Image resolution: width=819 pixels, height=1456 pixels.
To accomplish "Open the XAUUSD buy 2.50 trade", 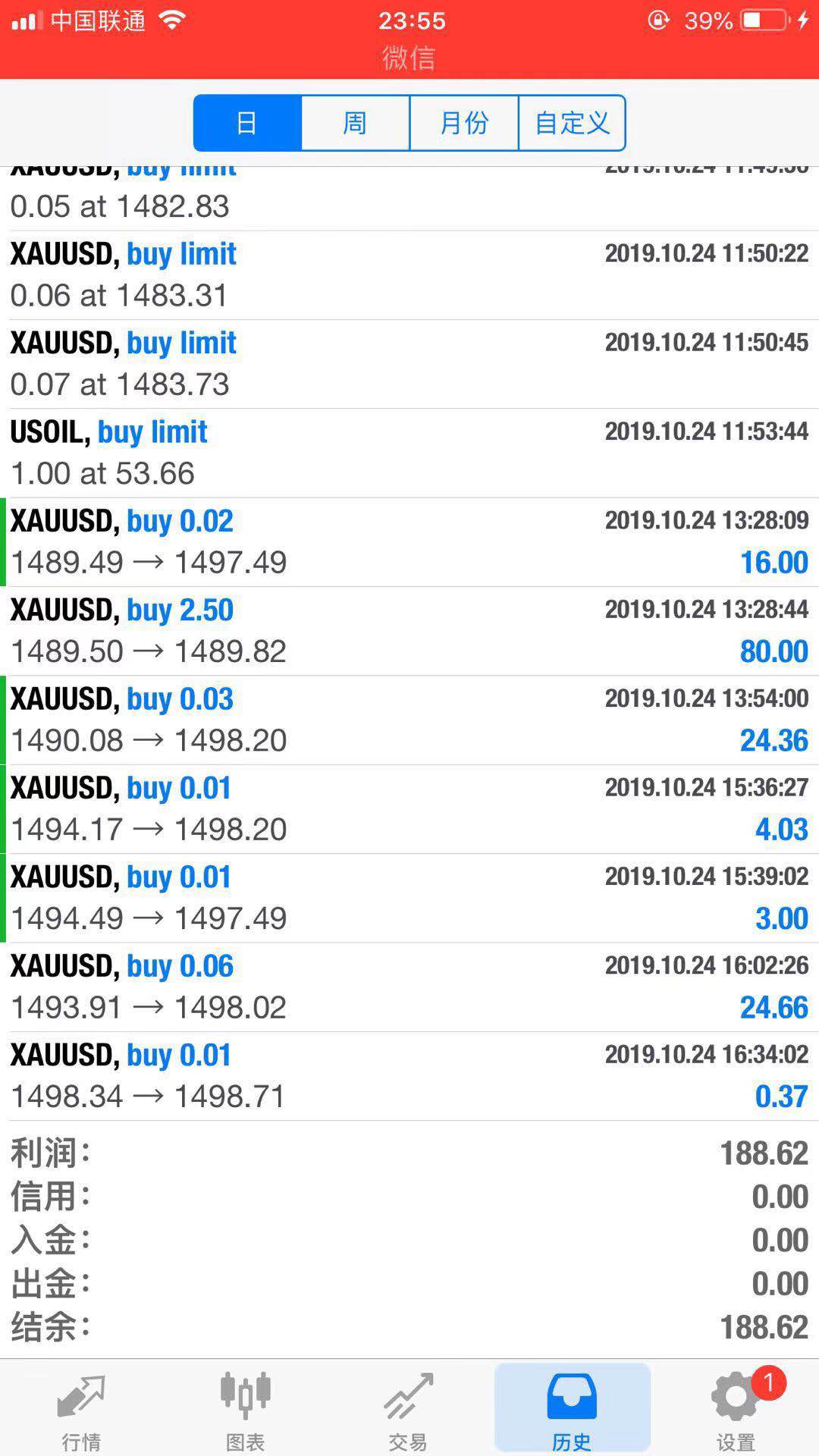I will click(x=409, y=631).
